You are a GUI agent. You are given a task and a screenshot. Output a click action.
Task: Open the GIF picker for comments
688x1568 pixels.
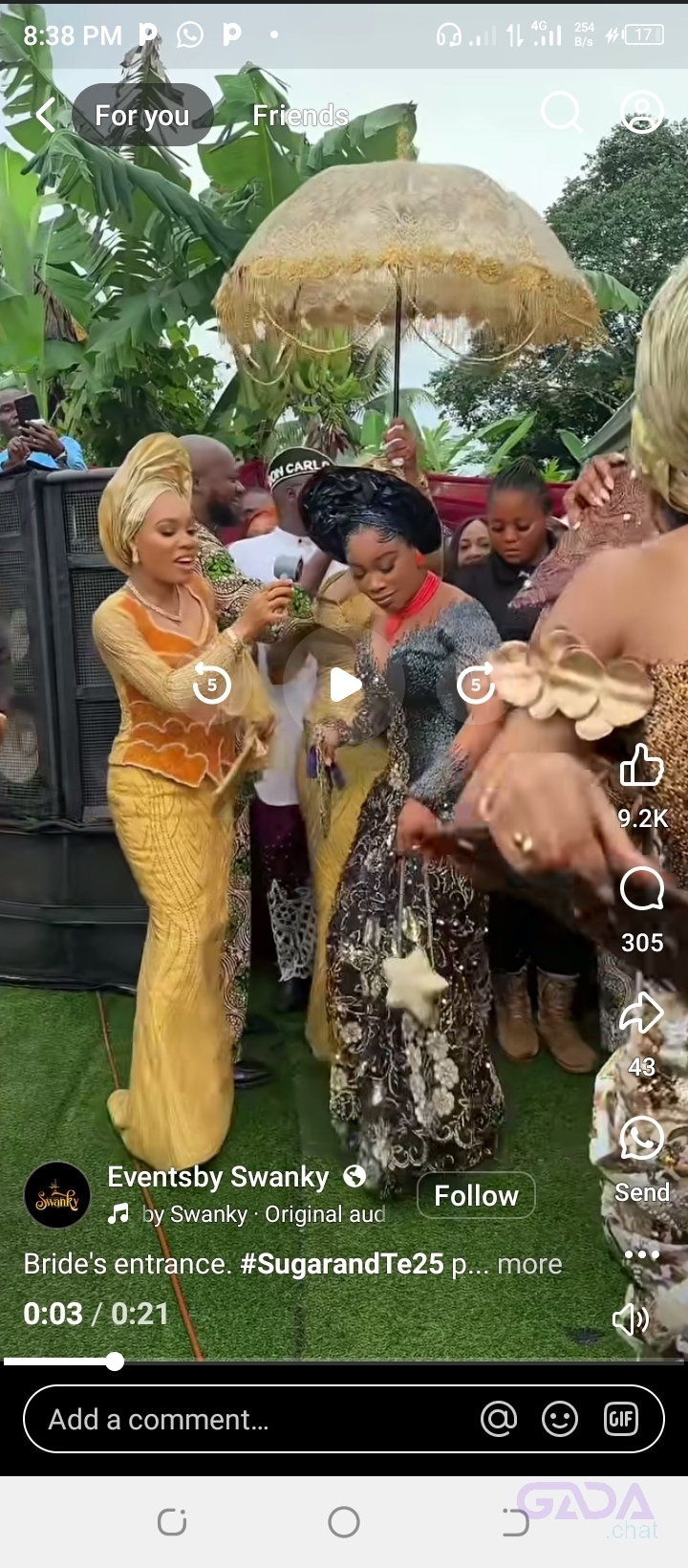click(x=621, y=1419)
